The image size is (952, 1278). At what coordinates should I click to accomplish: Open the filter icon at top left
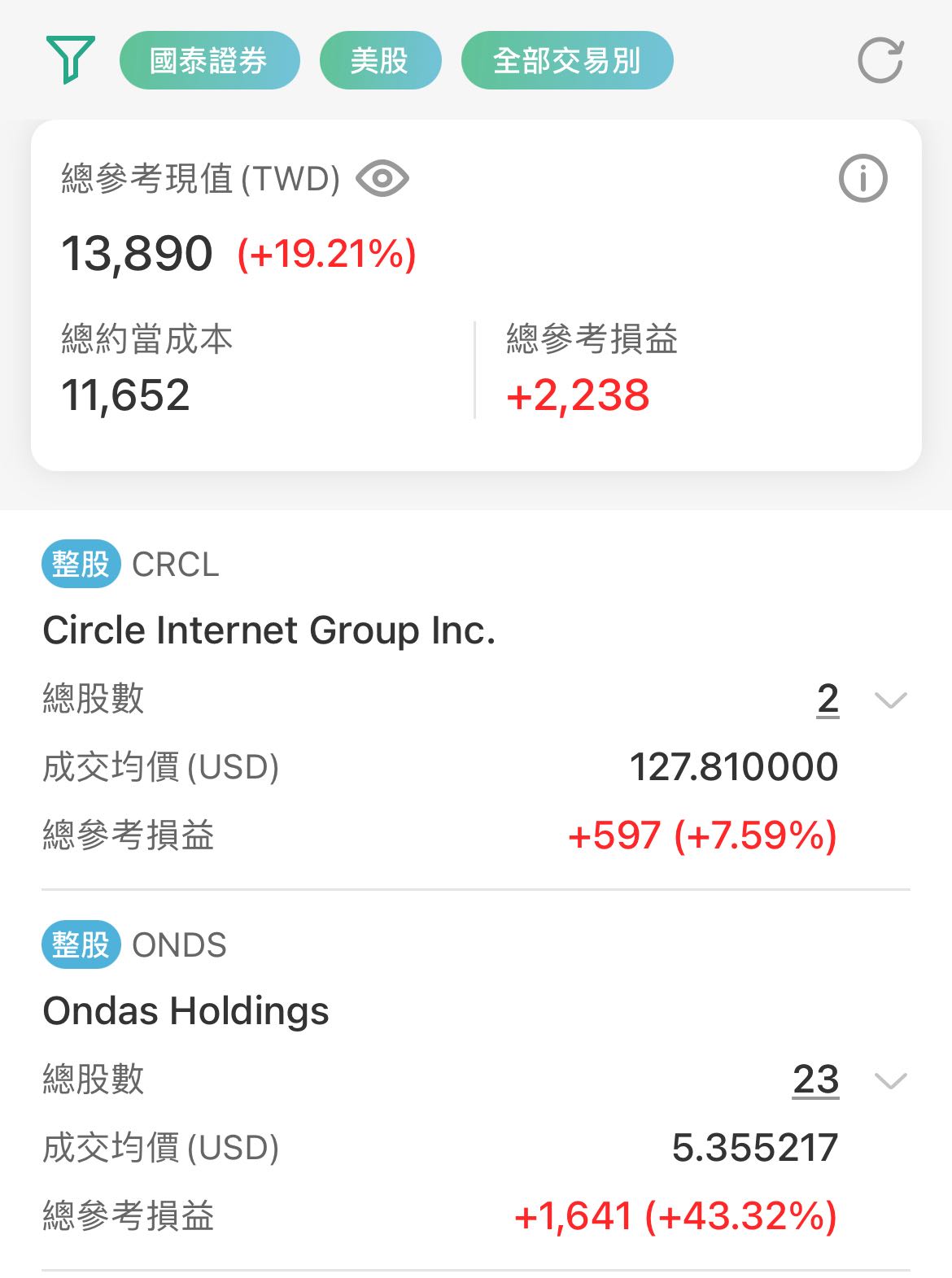(x=73, y=59)
